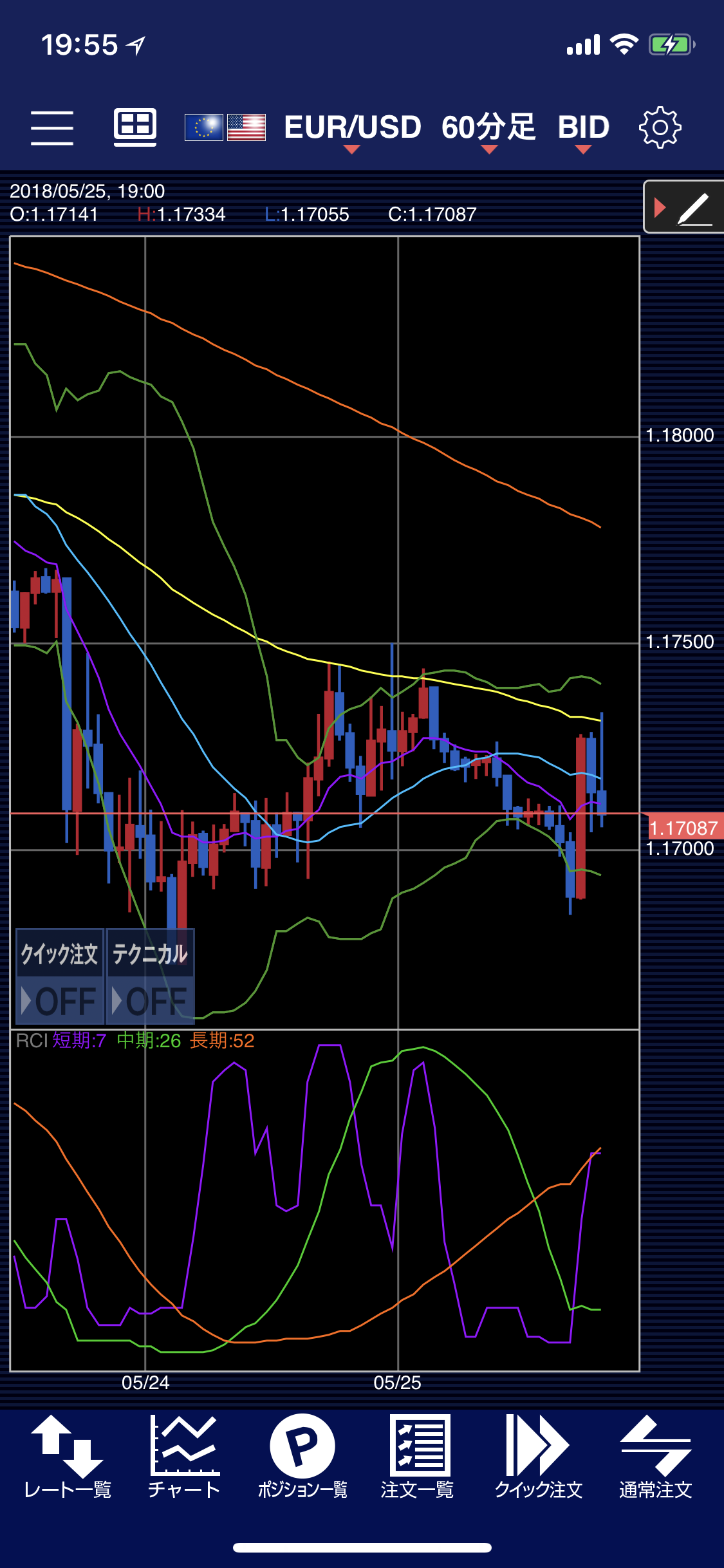Expand the drawing tools pencil panel
The height and width of the screenshot is (1568, 724).
[x=684, y=207]
